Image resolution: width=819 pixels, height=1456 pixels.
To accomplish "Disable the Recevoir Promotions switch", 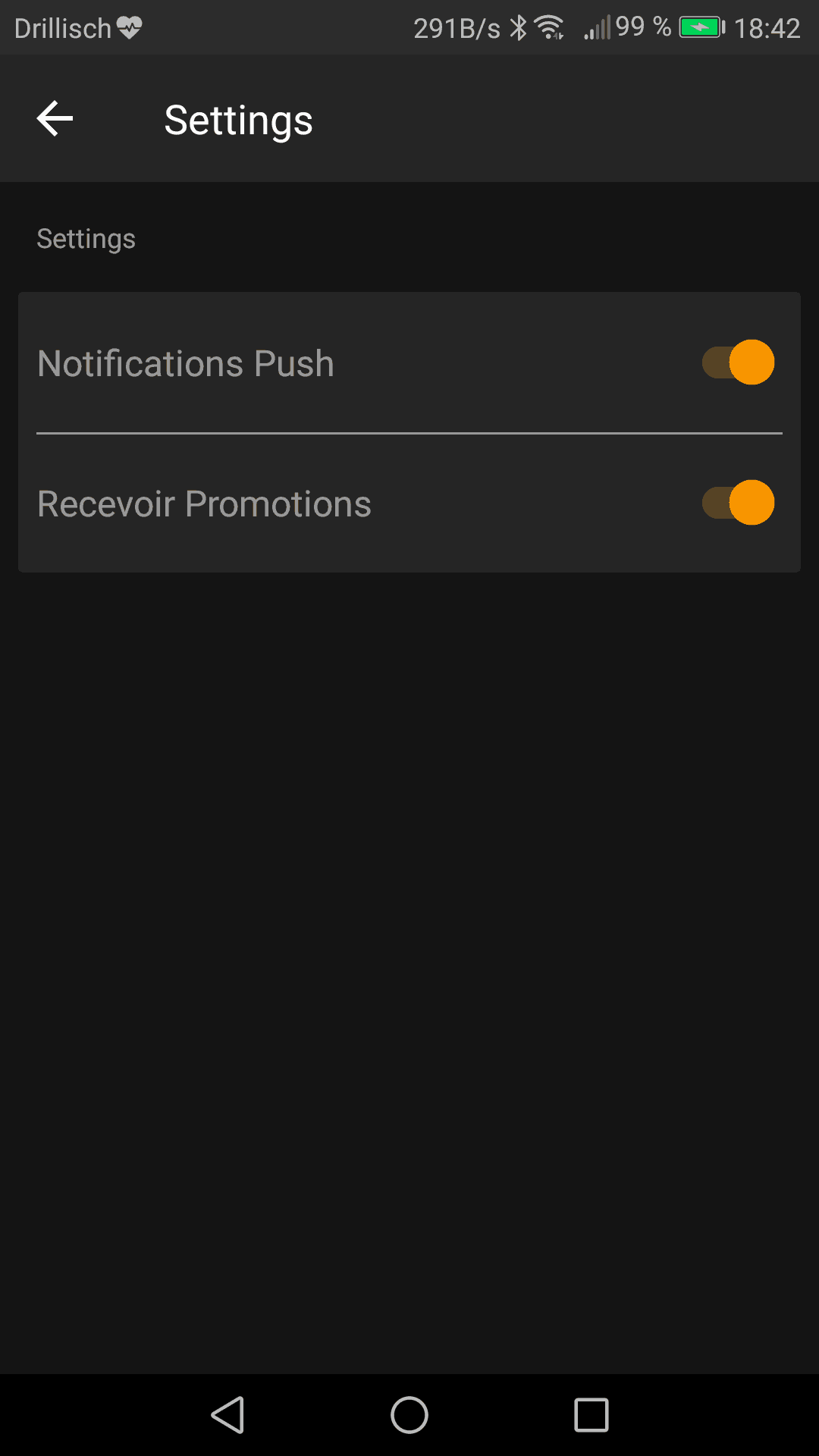I will [738, 503].
